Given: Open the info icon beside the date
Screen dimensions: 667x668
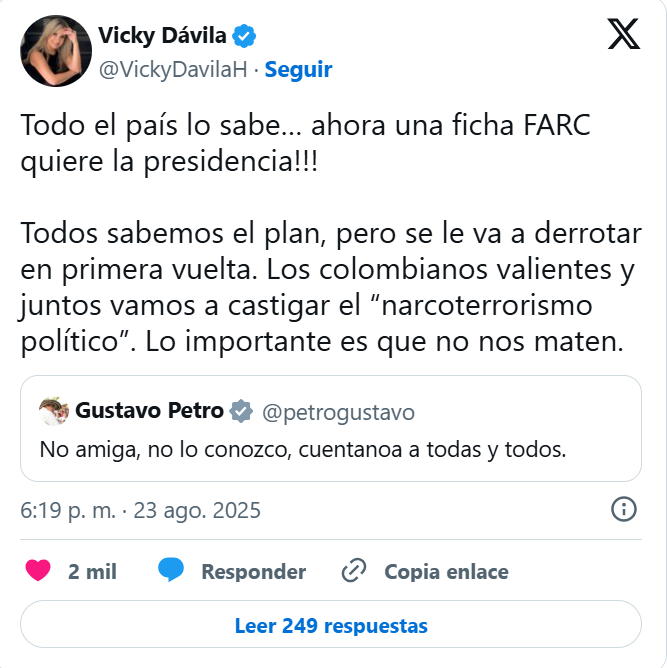Looking at the screenshot, I should pyautogui.click(x=624, y=509).
